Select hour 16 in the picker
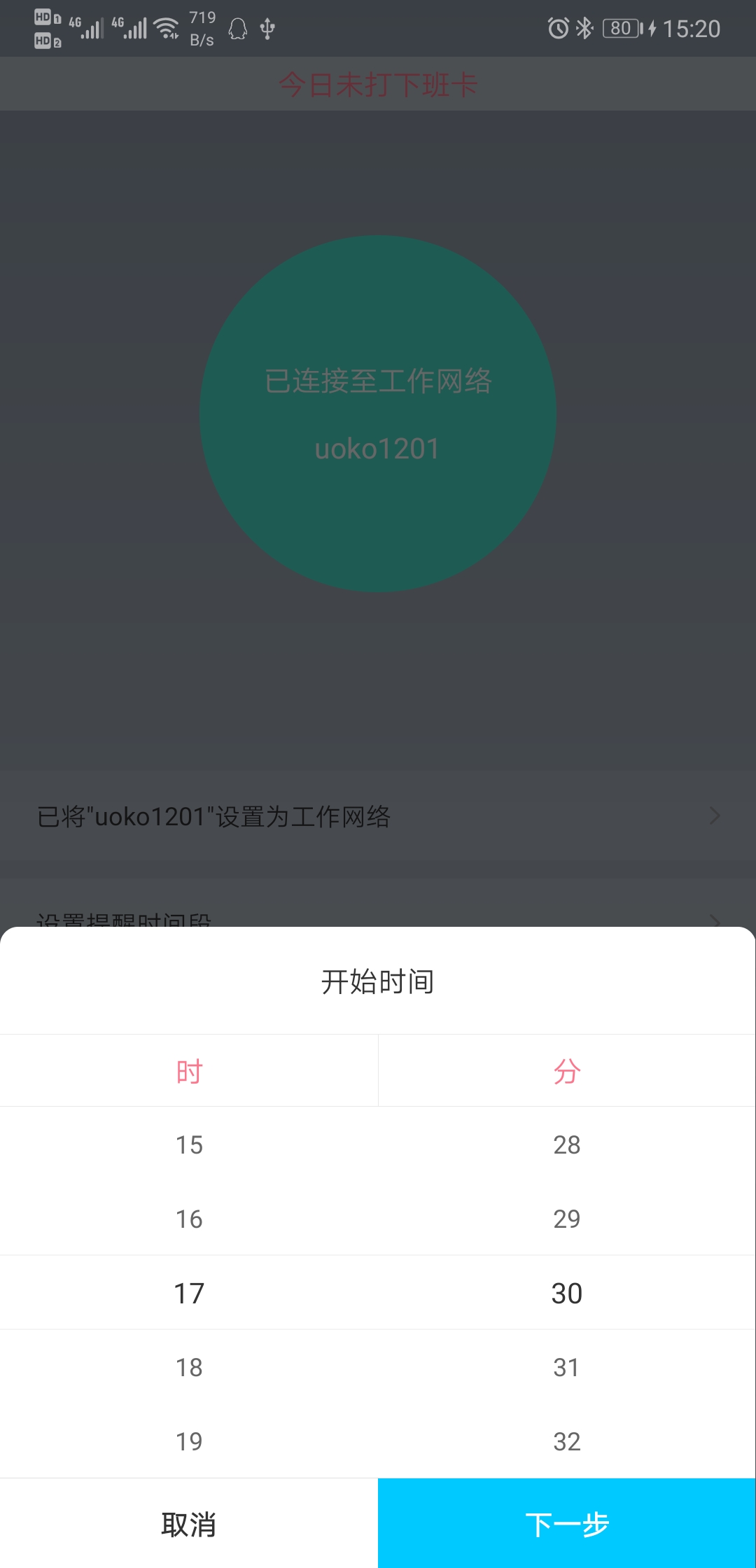This screenshot has width=756, height=1568. [x=189, y=1219]
